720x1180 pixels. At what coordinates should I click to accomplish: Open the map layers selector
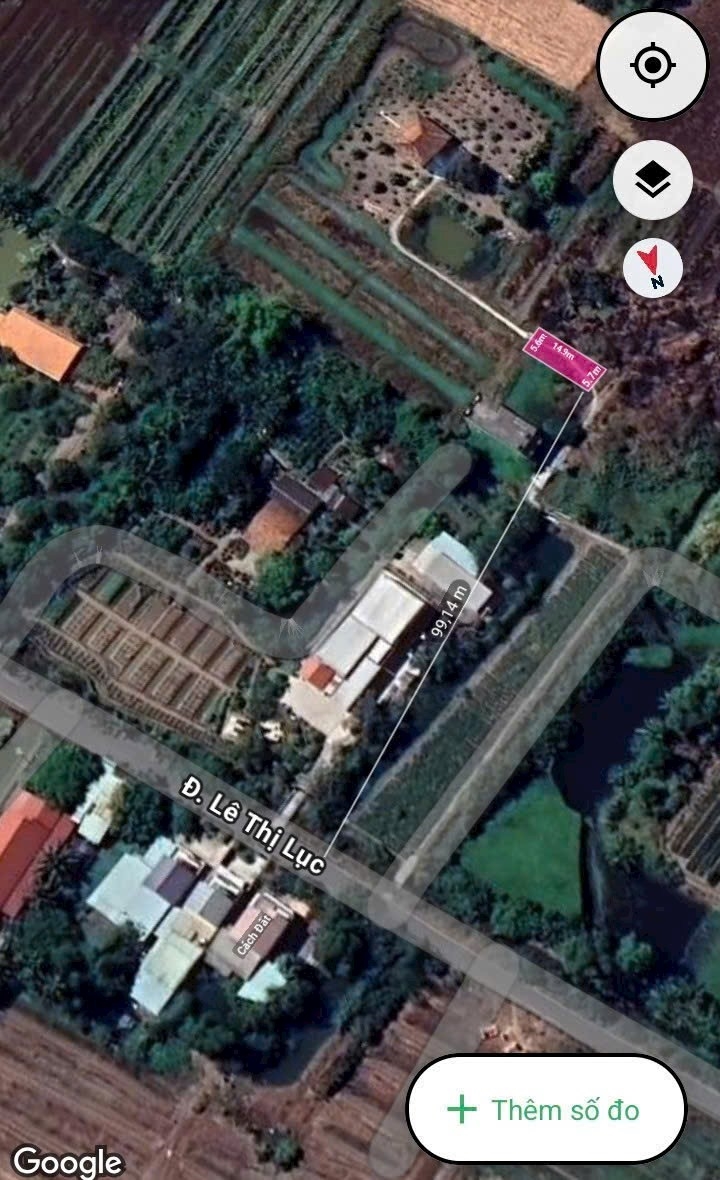tap(652, 180)
